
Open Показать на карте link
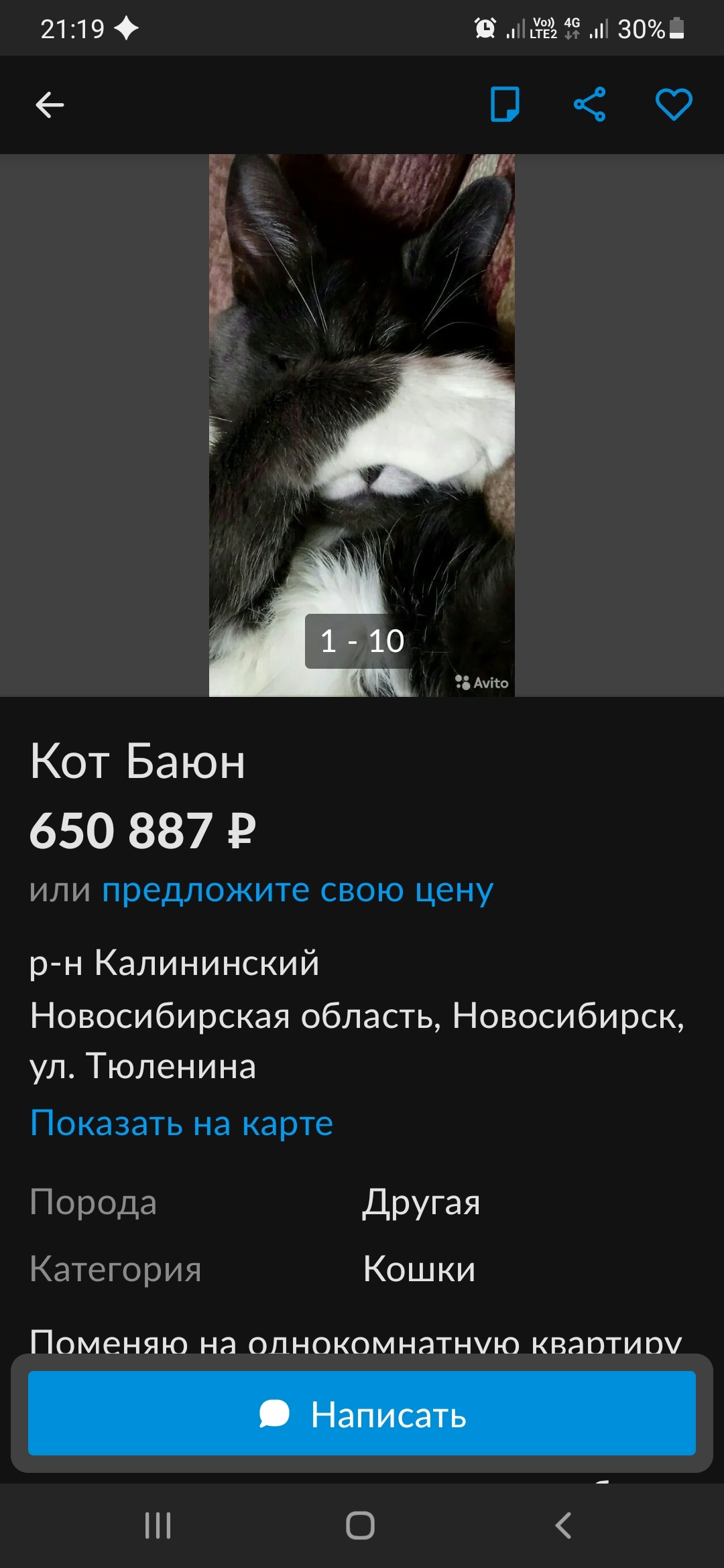coord(181,1123)
